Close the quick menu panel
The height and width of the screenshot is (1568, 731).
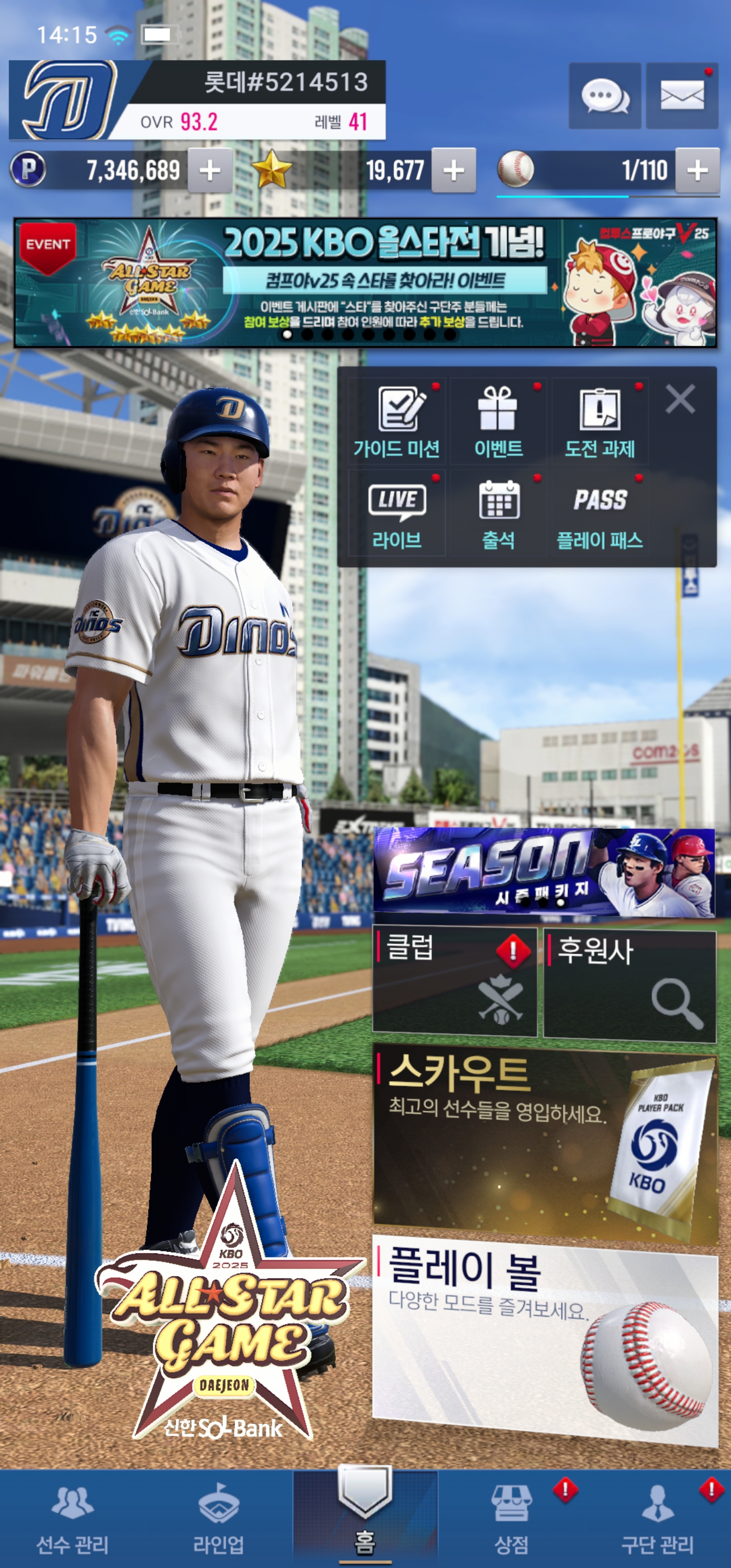tap(680, 399)
